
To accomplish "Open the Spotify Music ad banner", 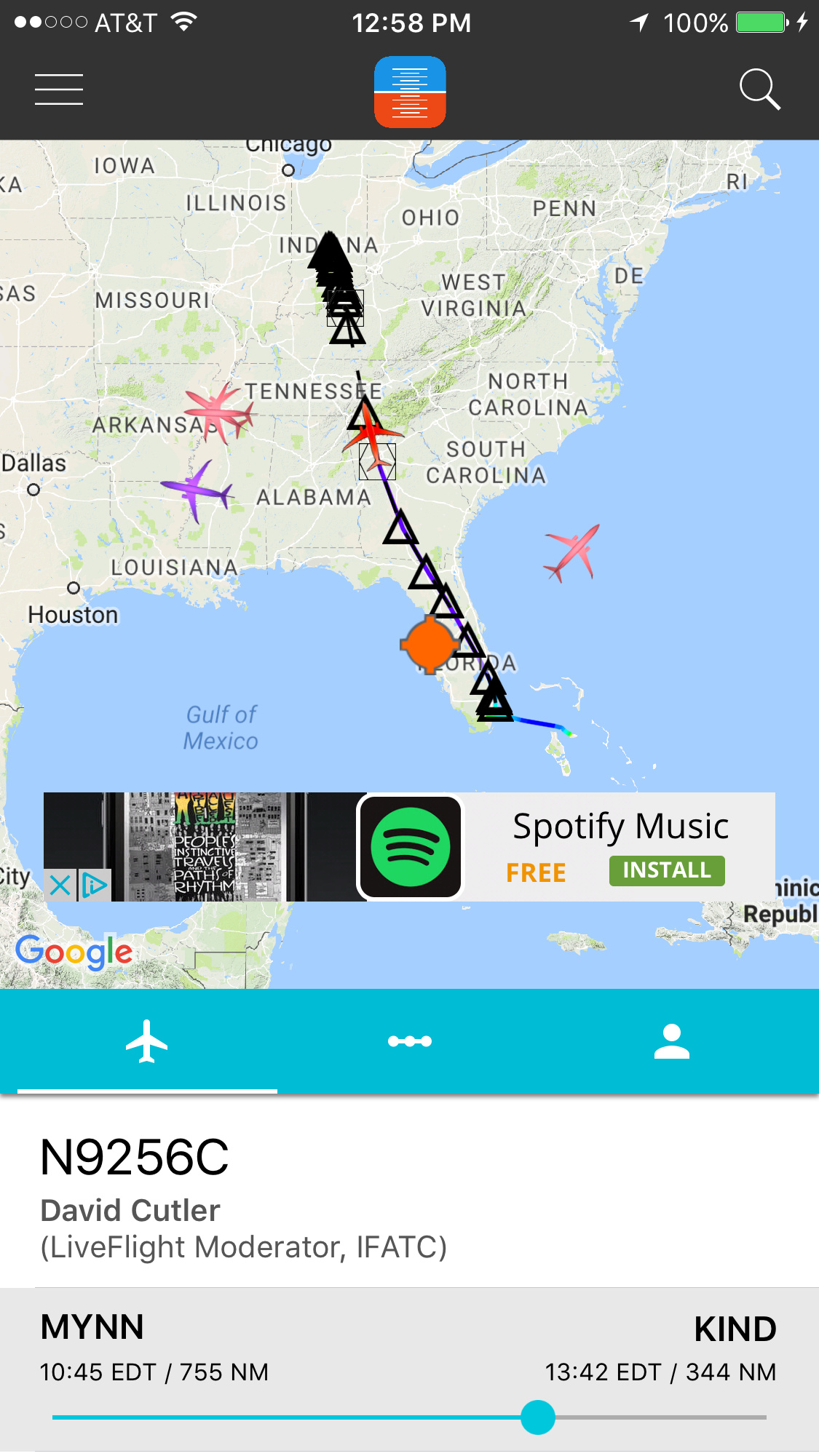I will tap(619, 827).
